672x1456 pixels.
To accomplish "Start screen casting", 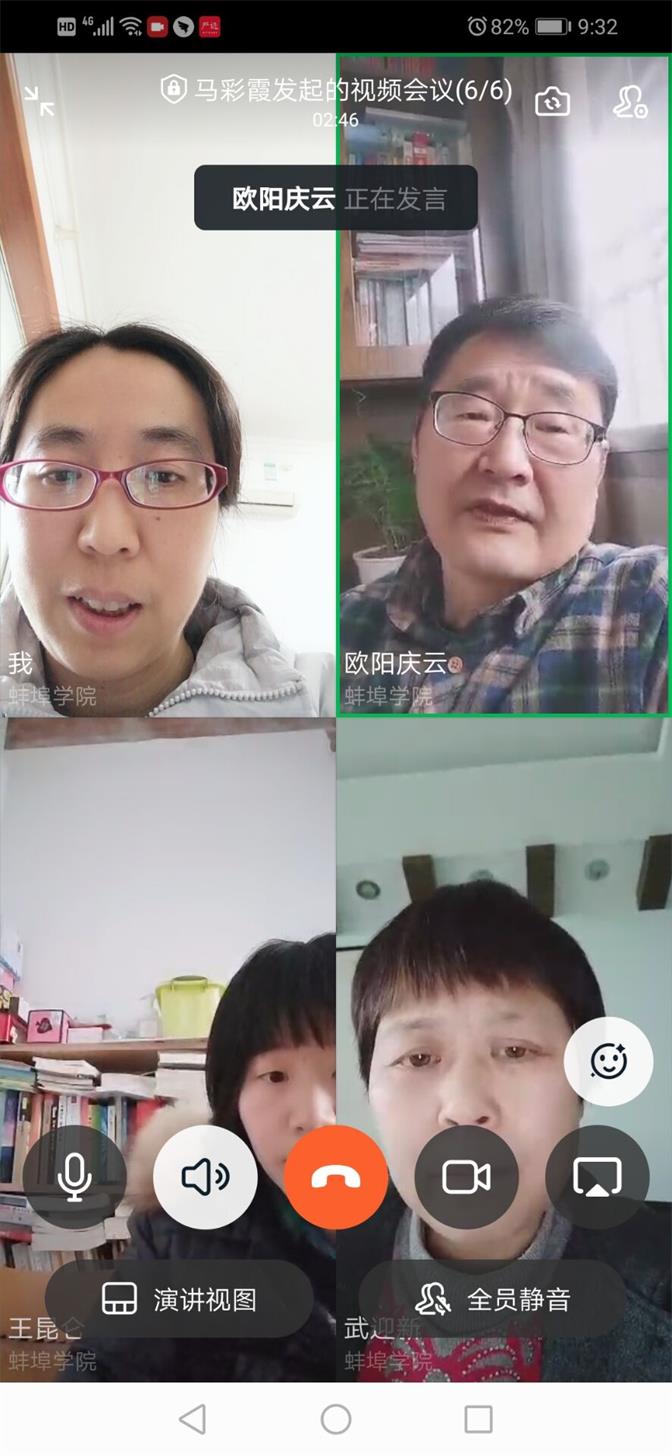I will point(597,1177).
